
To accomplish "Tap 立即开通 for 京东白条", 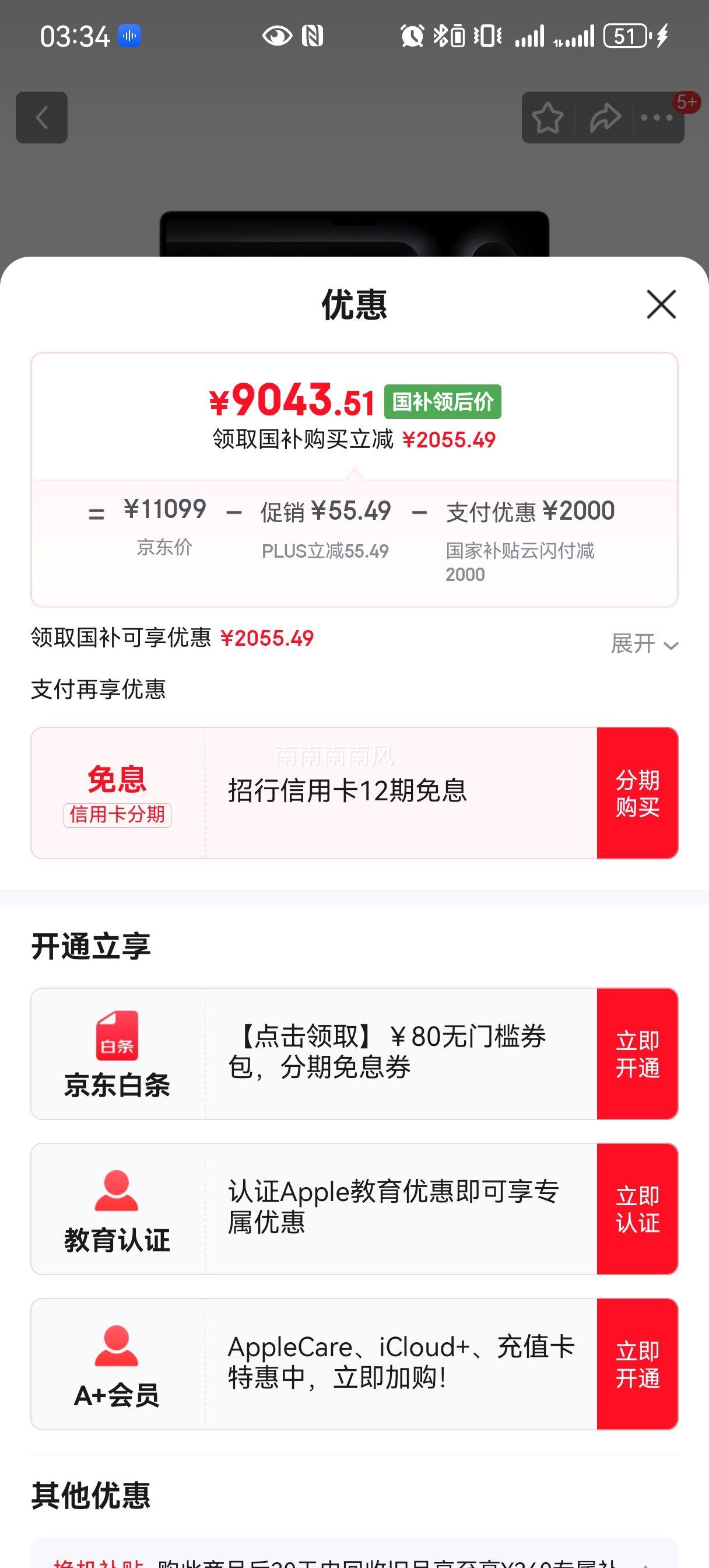I will [637, 1053].
